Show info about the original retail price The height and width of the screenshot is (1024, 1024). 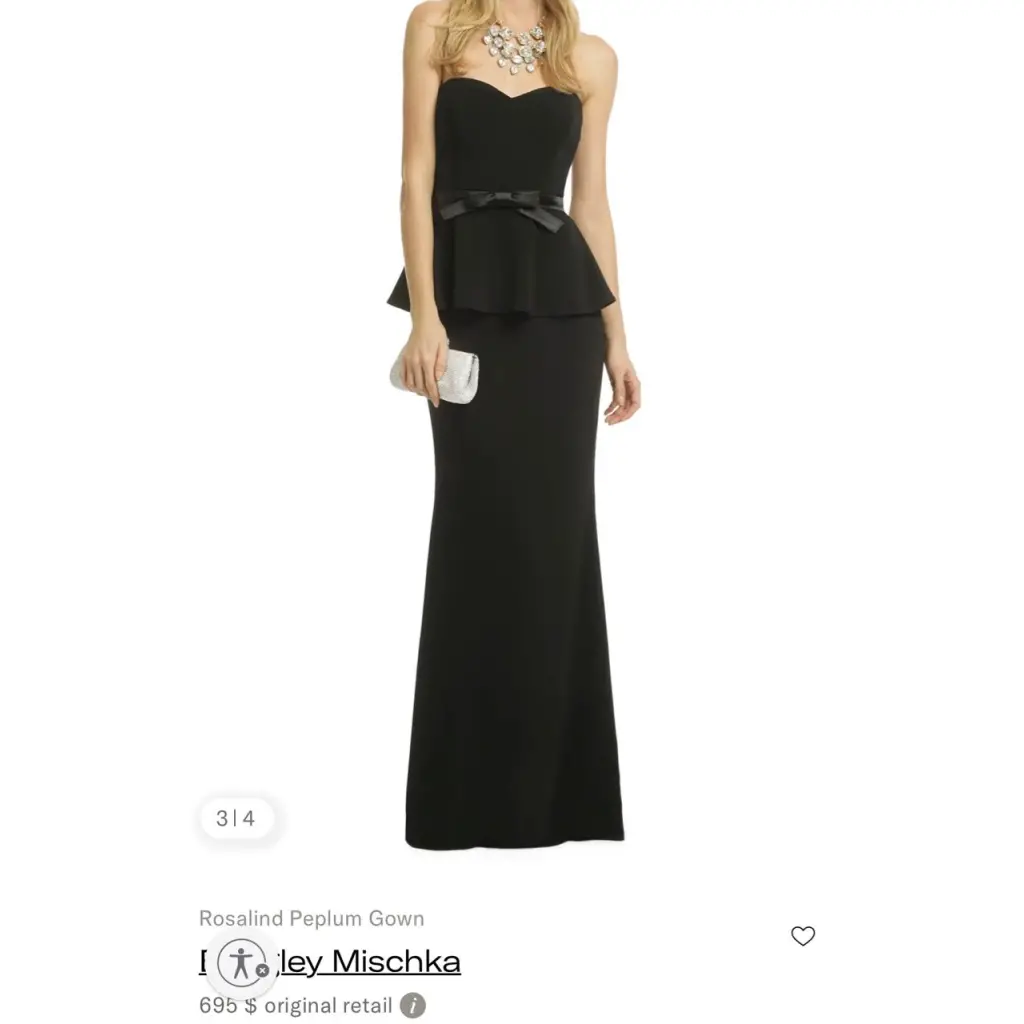tap(413, 1005)
